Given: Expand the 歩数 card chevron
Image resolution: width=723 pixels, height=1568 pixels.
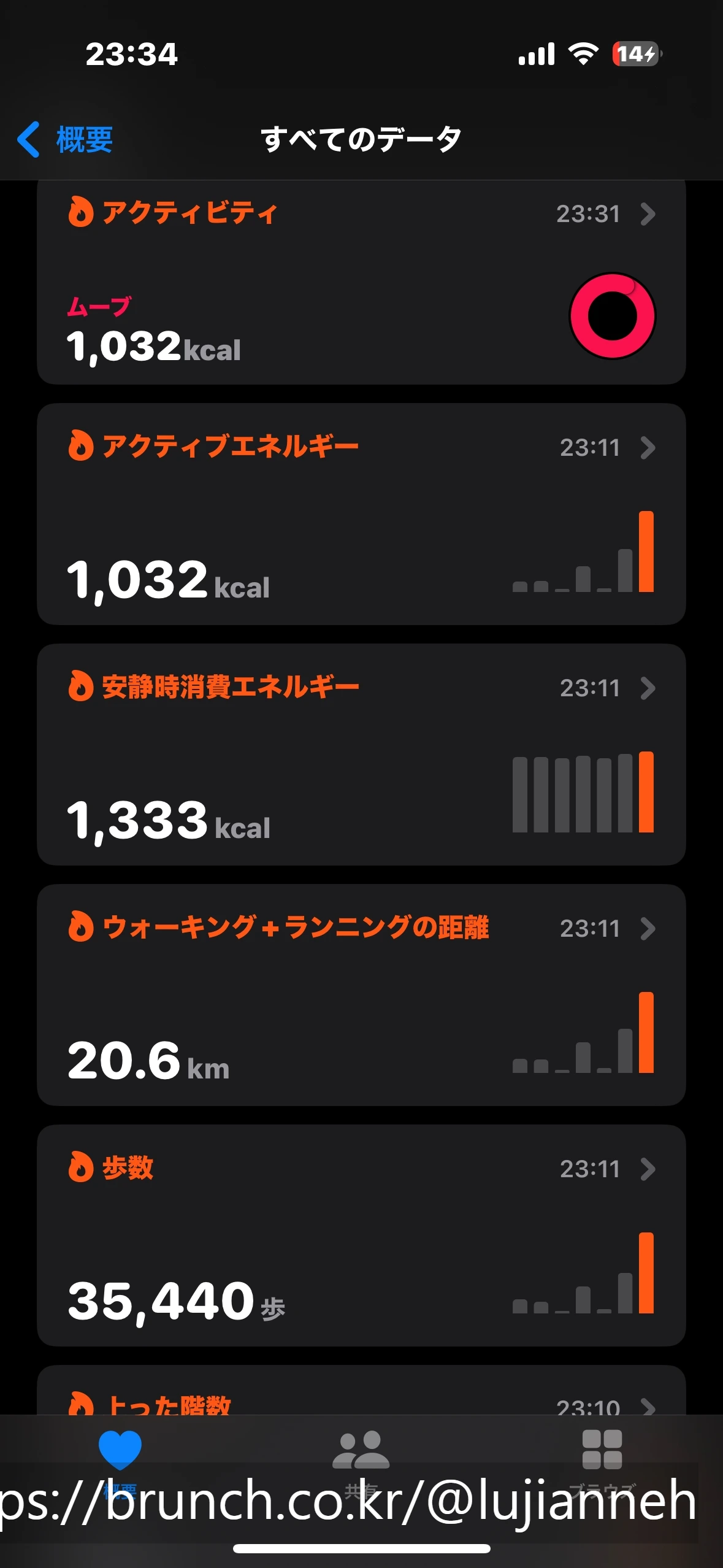Looking at the screenshot, I should tap(648, 1169).
